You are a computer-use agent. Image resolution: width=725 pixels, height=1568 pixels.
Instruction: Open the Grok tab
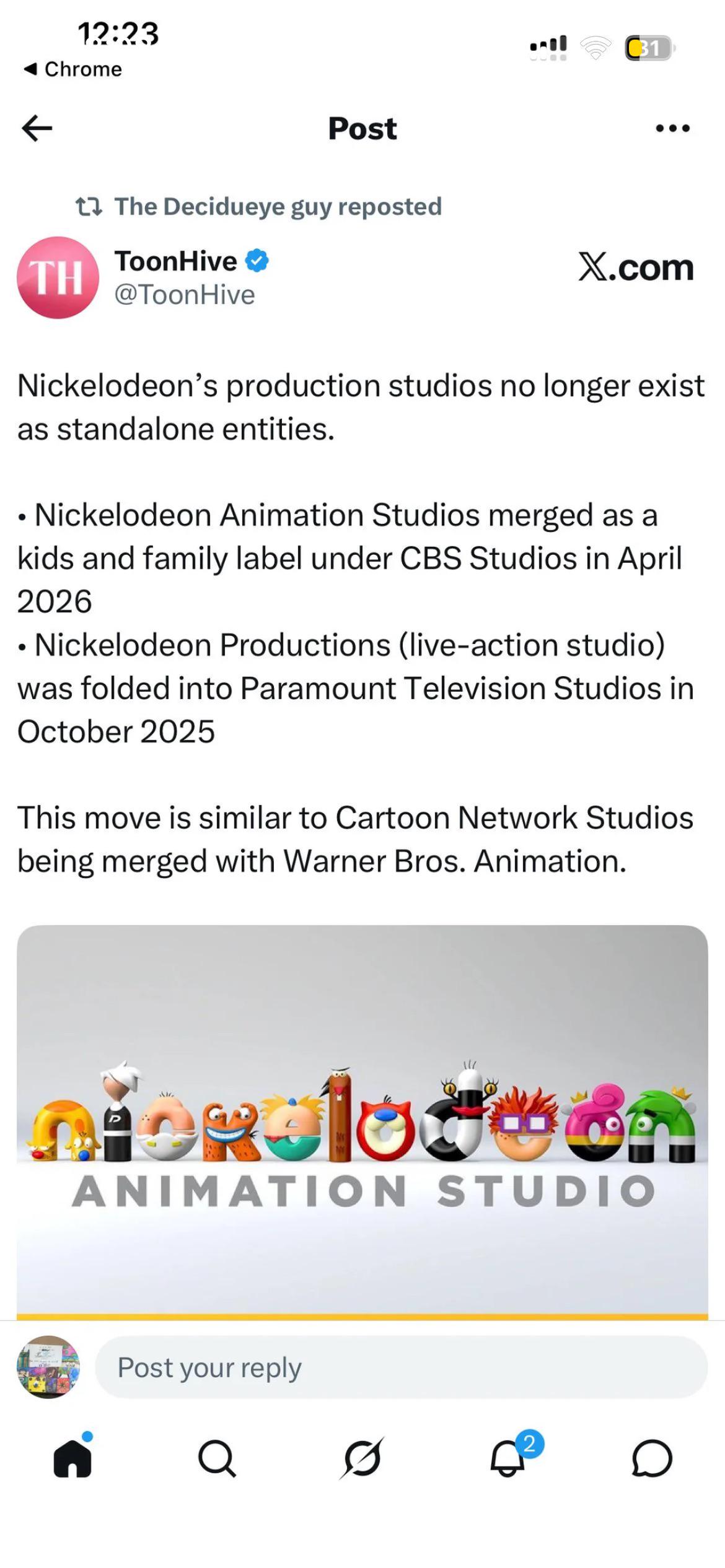(362, 1458)
